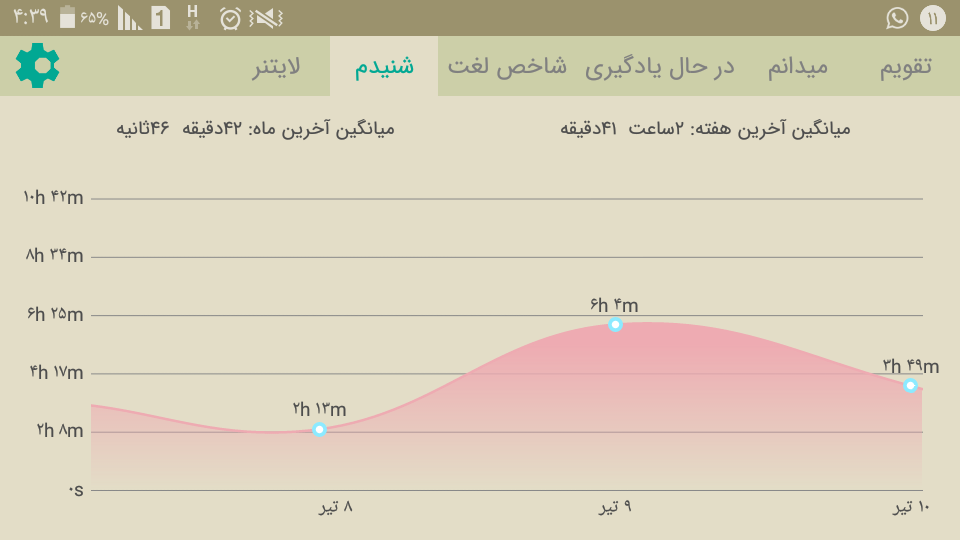This screenshot has width=960, height=540.
Task: Open the settings gear icon
Action: [37, 66]
